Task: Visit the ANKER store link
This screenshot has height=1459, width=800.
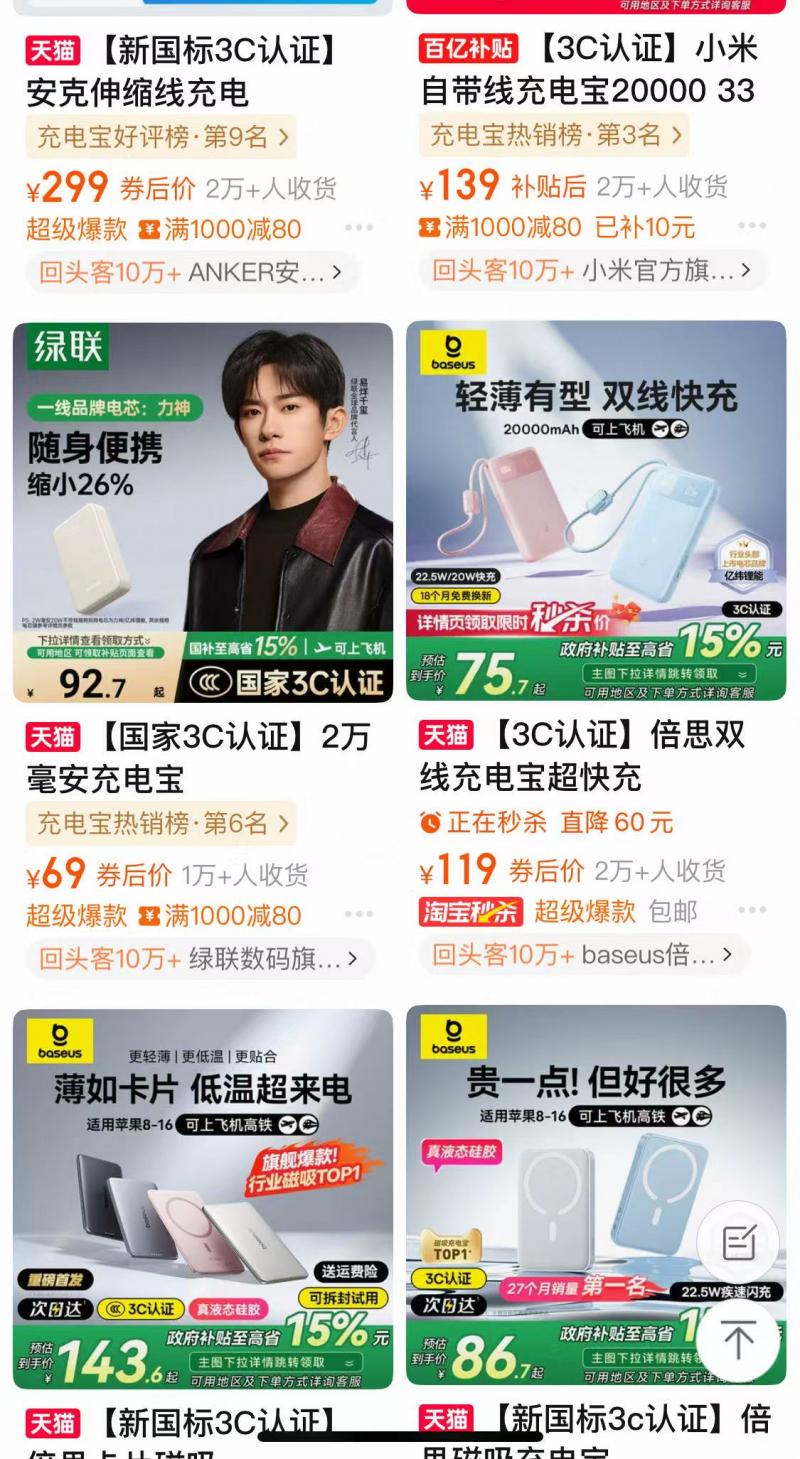Action: point(191,271)
